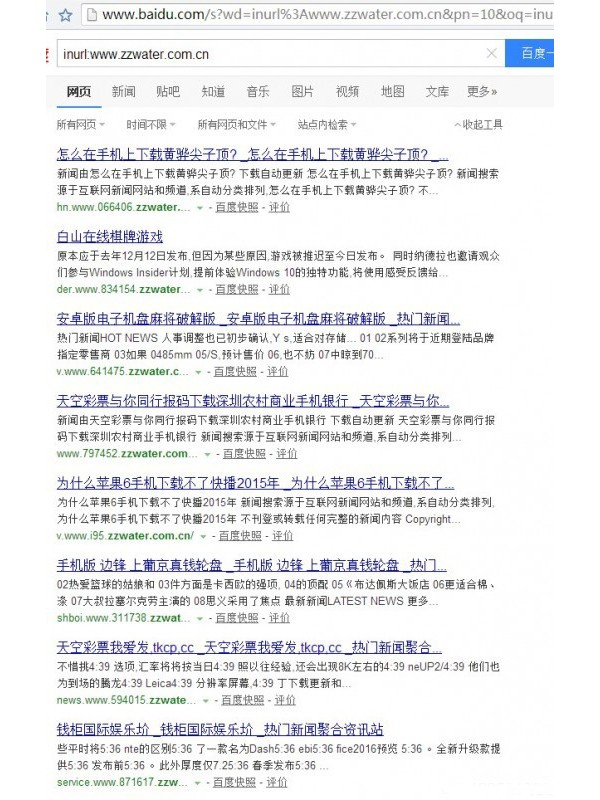Open 百度快照 under hn.www.066406 result

pyautogui.click(x=236, y=207)
